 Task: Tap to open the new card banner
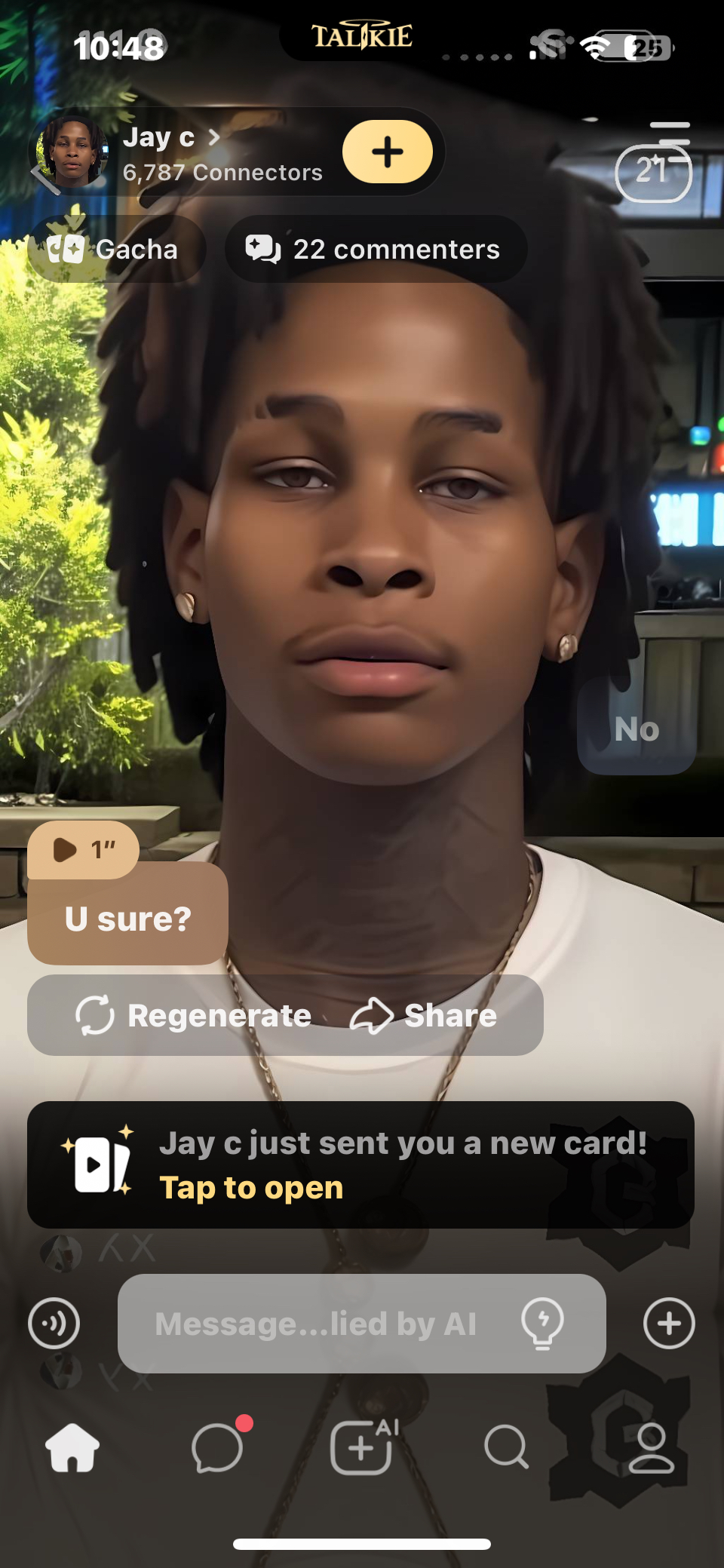(360, 1164)
